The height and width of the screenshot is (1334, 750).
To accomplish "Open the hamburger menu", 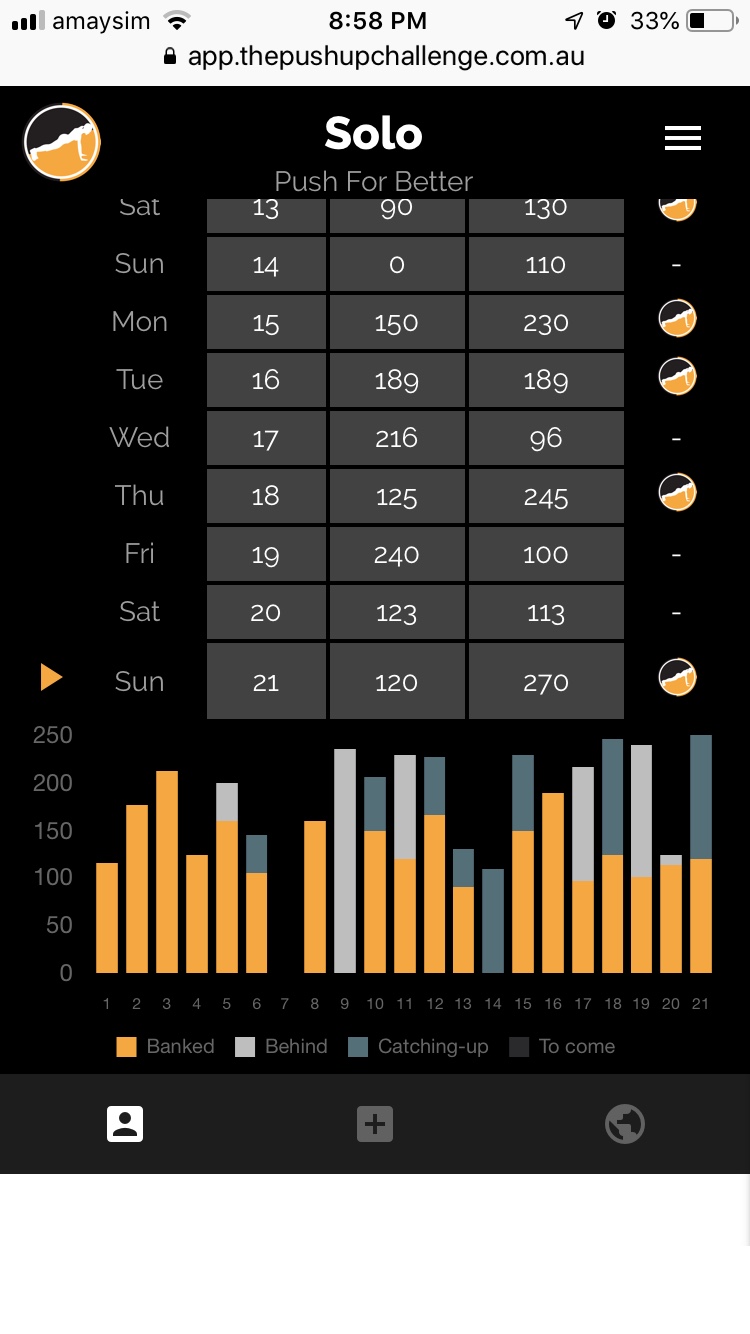I will click(683, 139).
